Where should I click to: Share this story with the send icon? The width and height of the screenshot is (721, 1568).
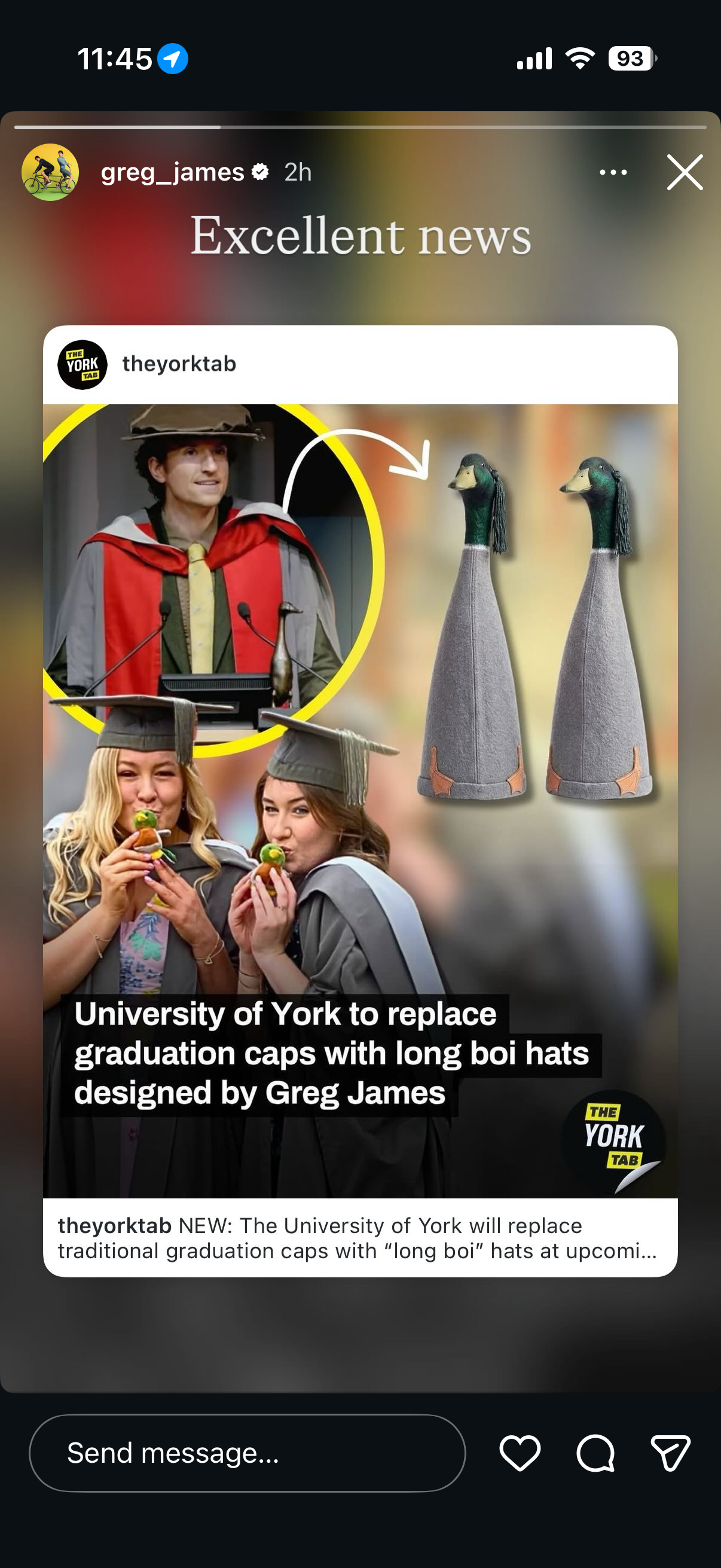(670, 1453)
